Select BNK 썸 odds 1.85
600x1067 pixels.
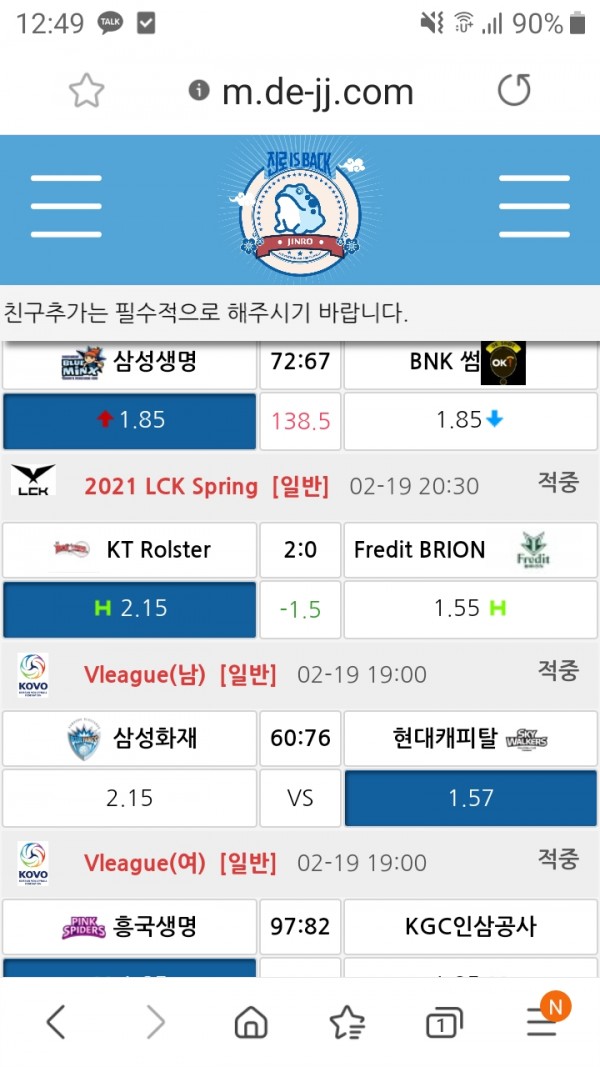470,420
